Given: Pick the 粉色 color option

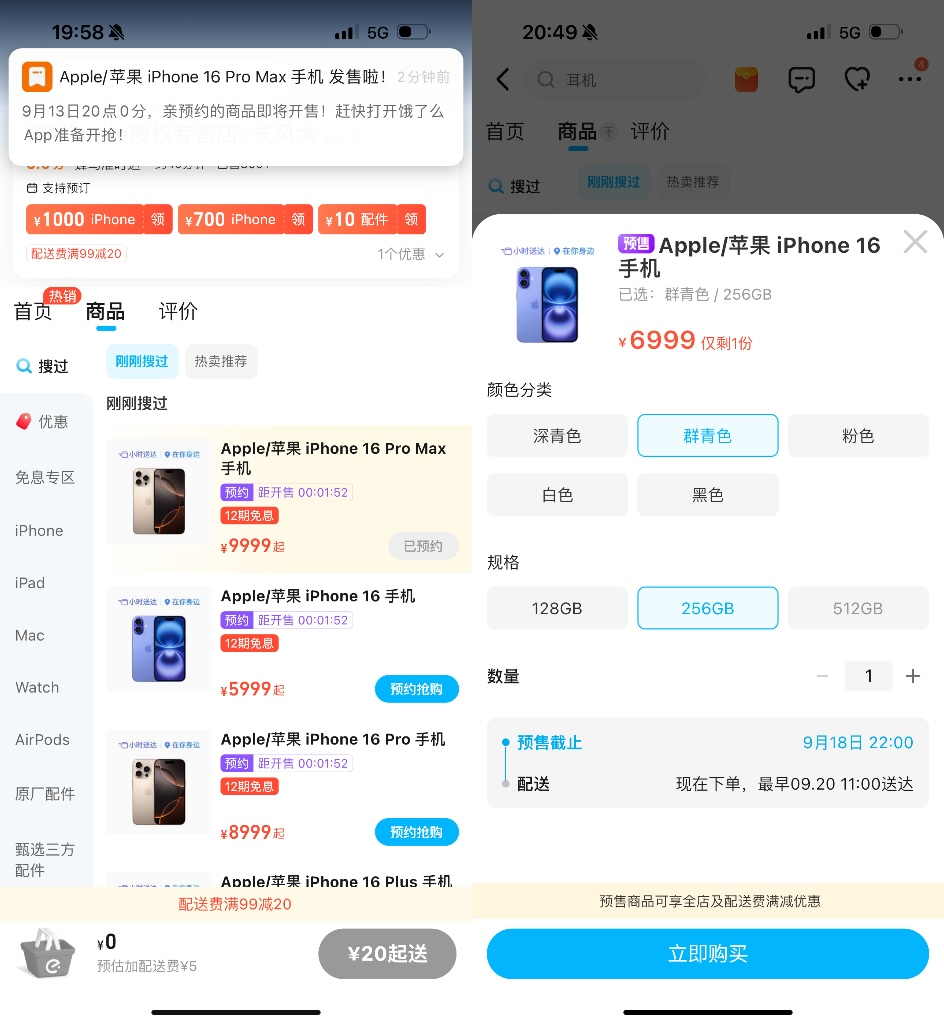Looking at the screenshot, I should [x=858, y=436].
